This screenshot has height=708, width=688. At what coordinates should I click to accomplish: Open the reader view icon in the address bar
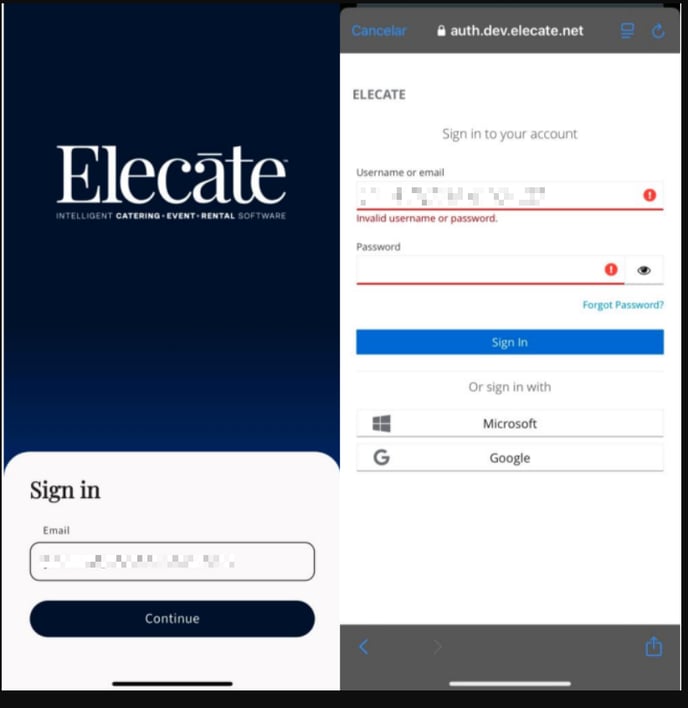tap(627, 31)
